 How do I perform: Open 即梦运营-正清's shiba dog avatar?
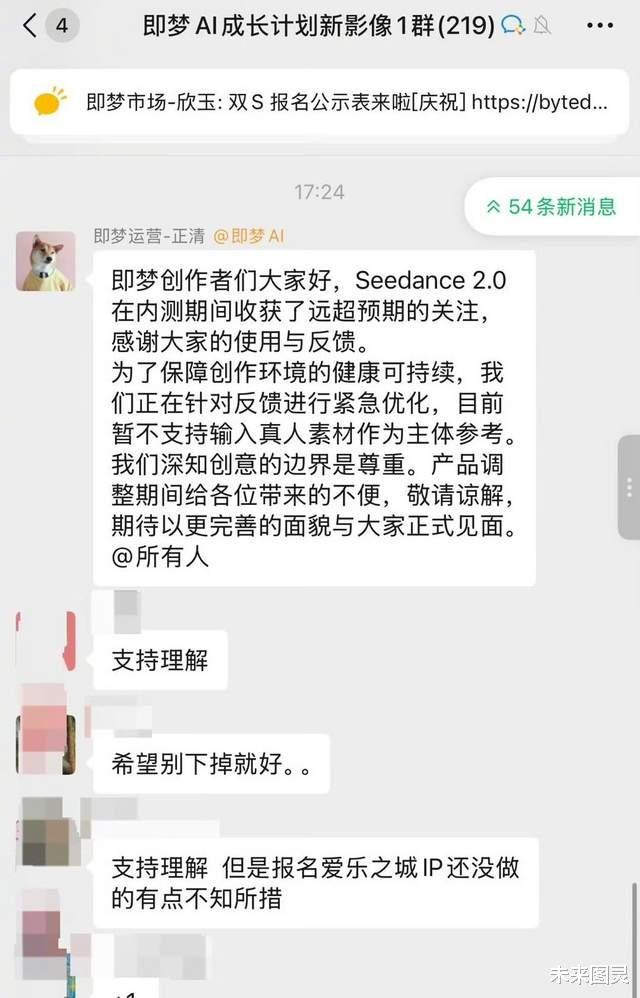(x=46, y=262)
